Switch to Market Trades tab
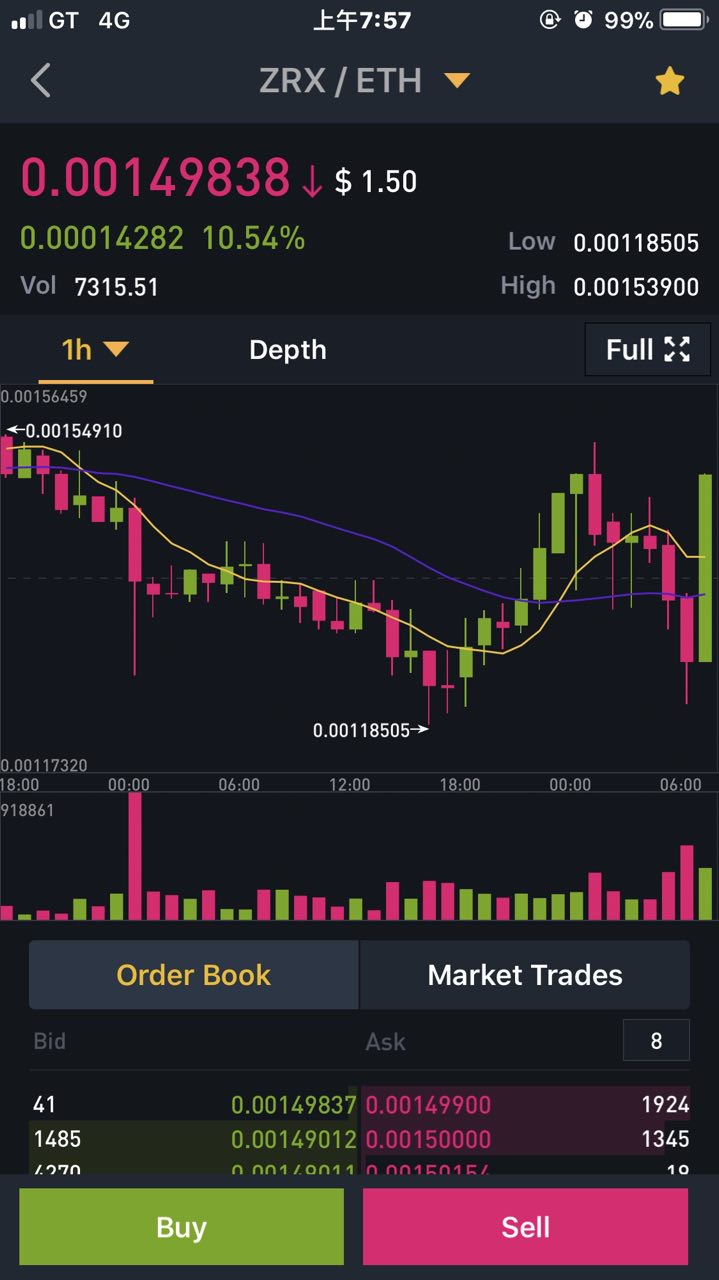Image resolution: width=719 pixels, height=1280 pixels. point(525,975)
